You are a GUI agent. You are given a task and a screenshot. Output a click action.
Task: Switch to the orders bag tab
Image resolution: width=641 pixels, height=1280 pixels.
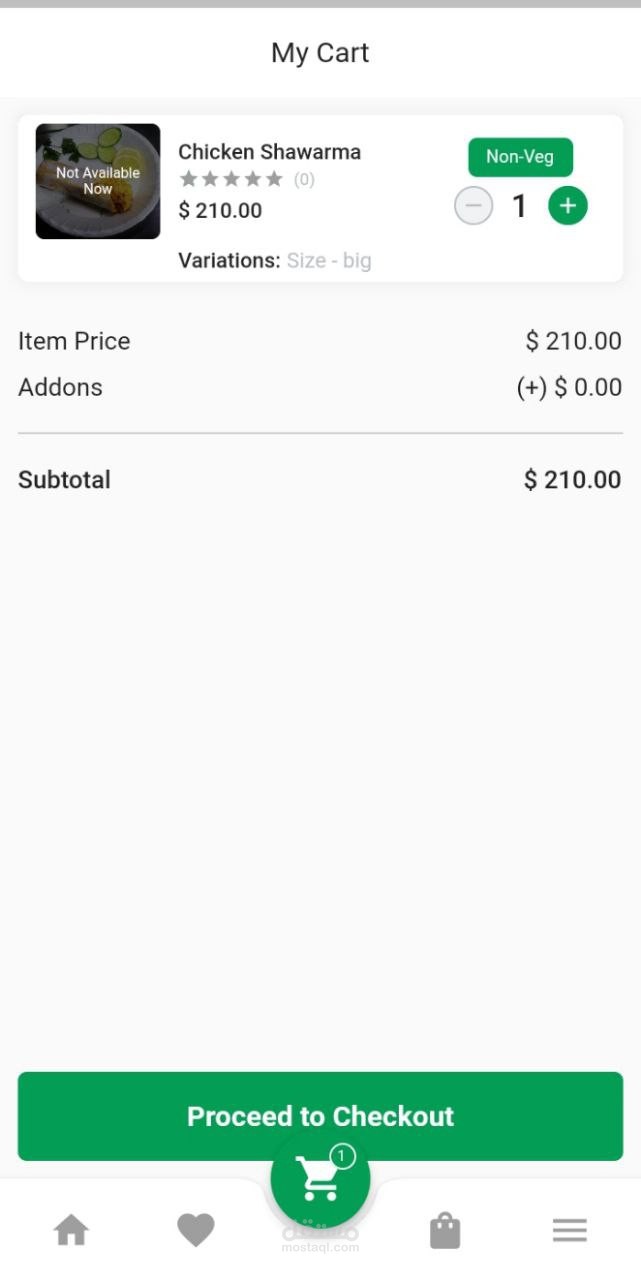click(x=445, y=1230)
